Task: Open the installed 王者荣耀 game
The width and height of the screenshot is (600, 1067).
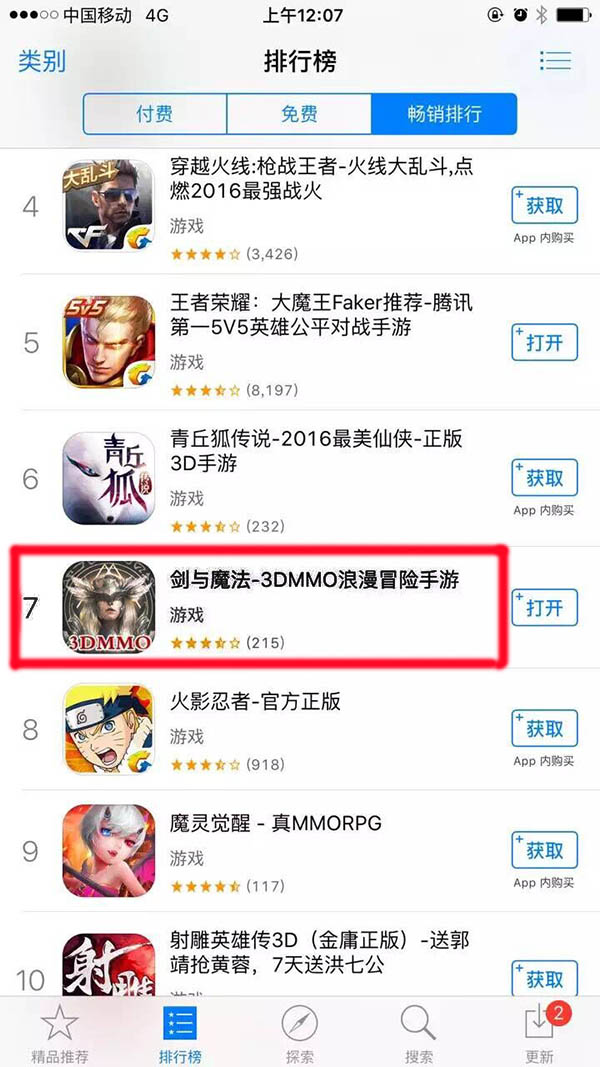Action: 545,343
